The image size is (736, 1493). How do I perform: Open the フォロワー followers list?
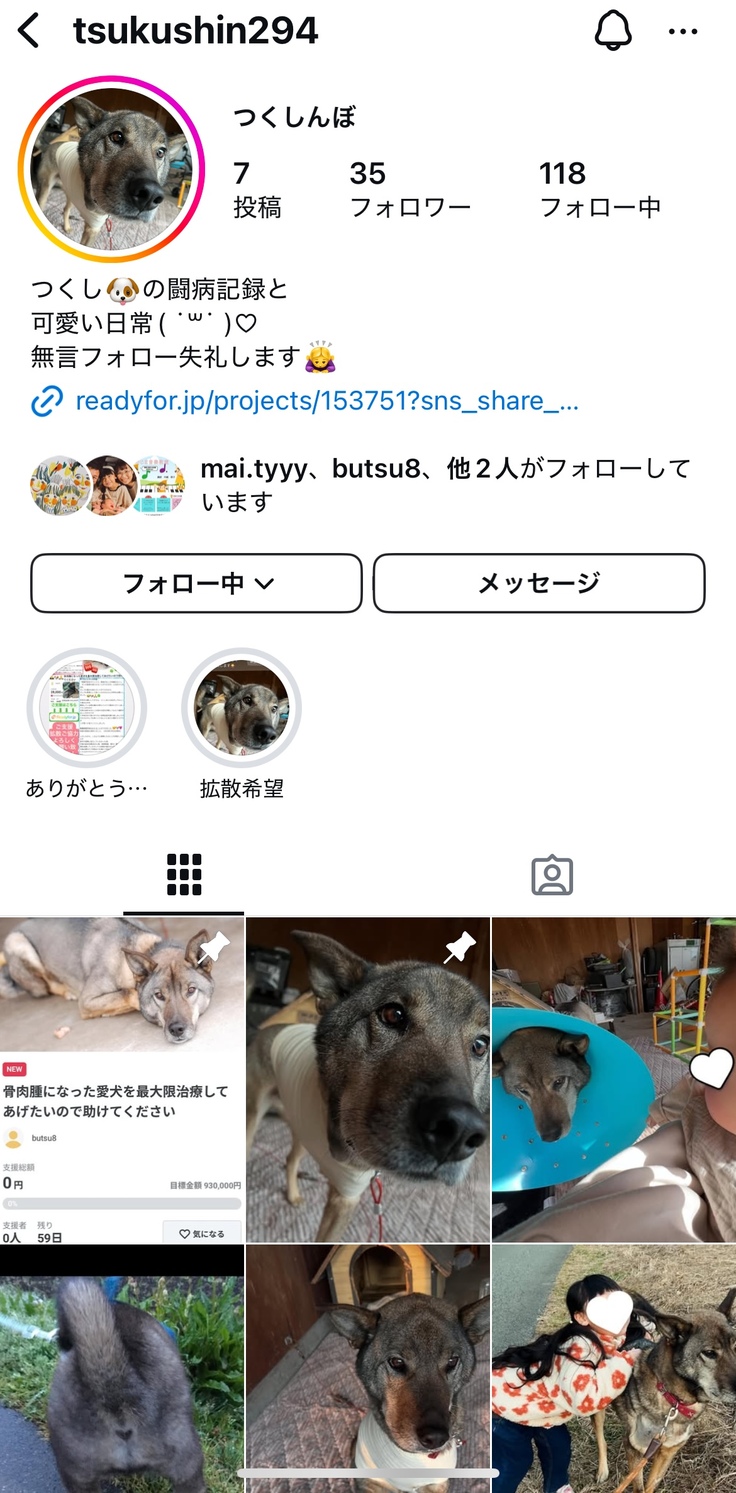[x=409, y=189]
